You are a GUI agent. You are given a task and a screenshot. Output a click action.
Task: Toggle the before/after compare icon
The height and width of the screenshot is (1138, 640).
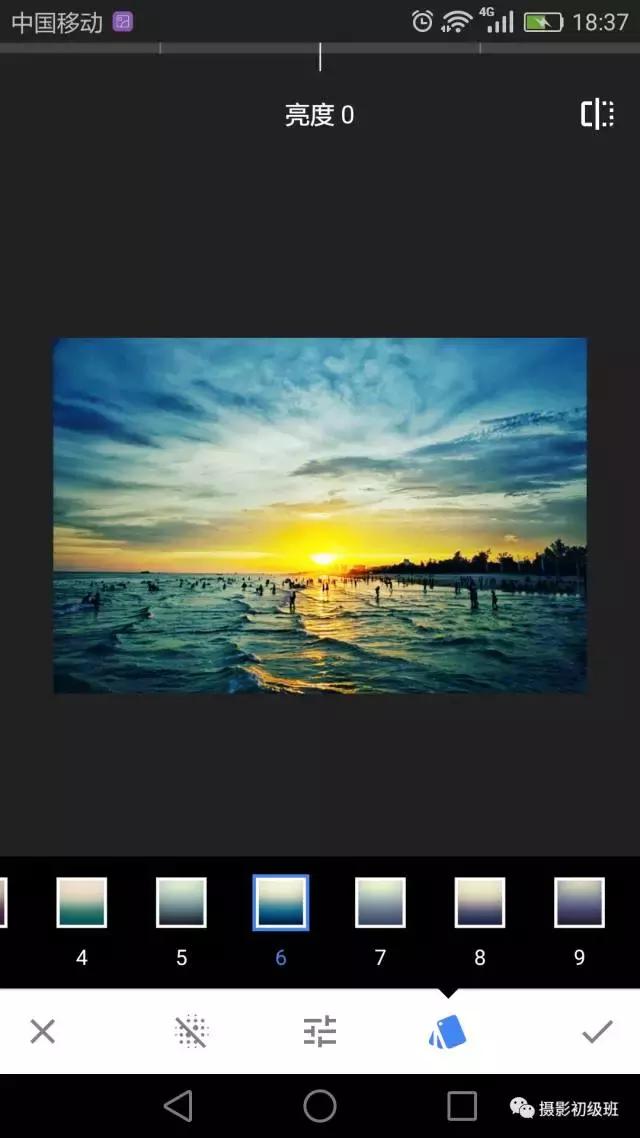pyautogui.click(x=597, y=114)
